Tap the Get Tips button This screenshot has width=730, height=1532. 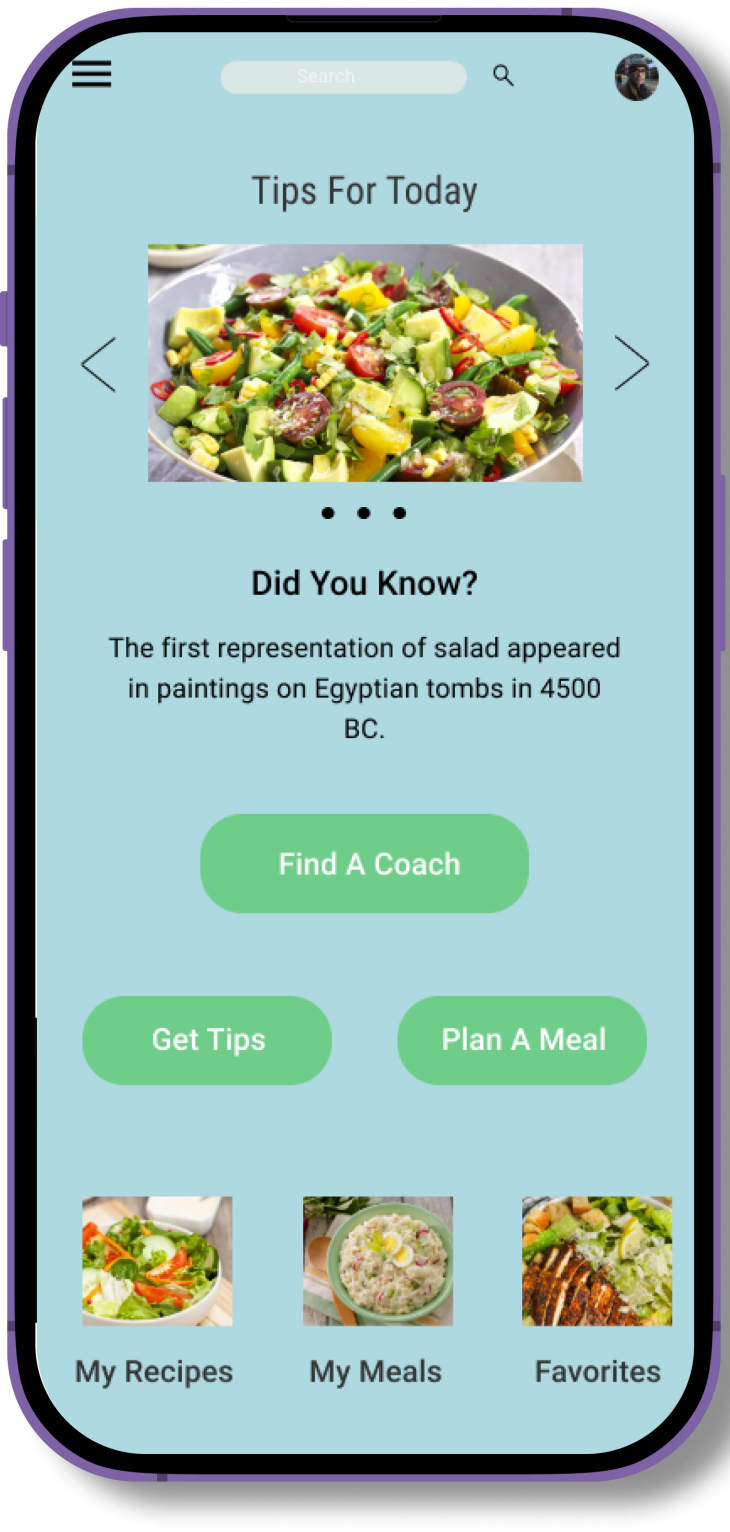(207, 1040)
